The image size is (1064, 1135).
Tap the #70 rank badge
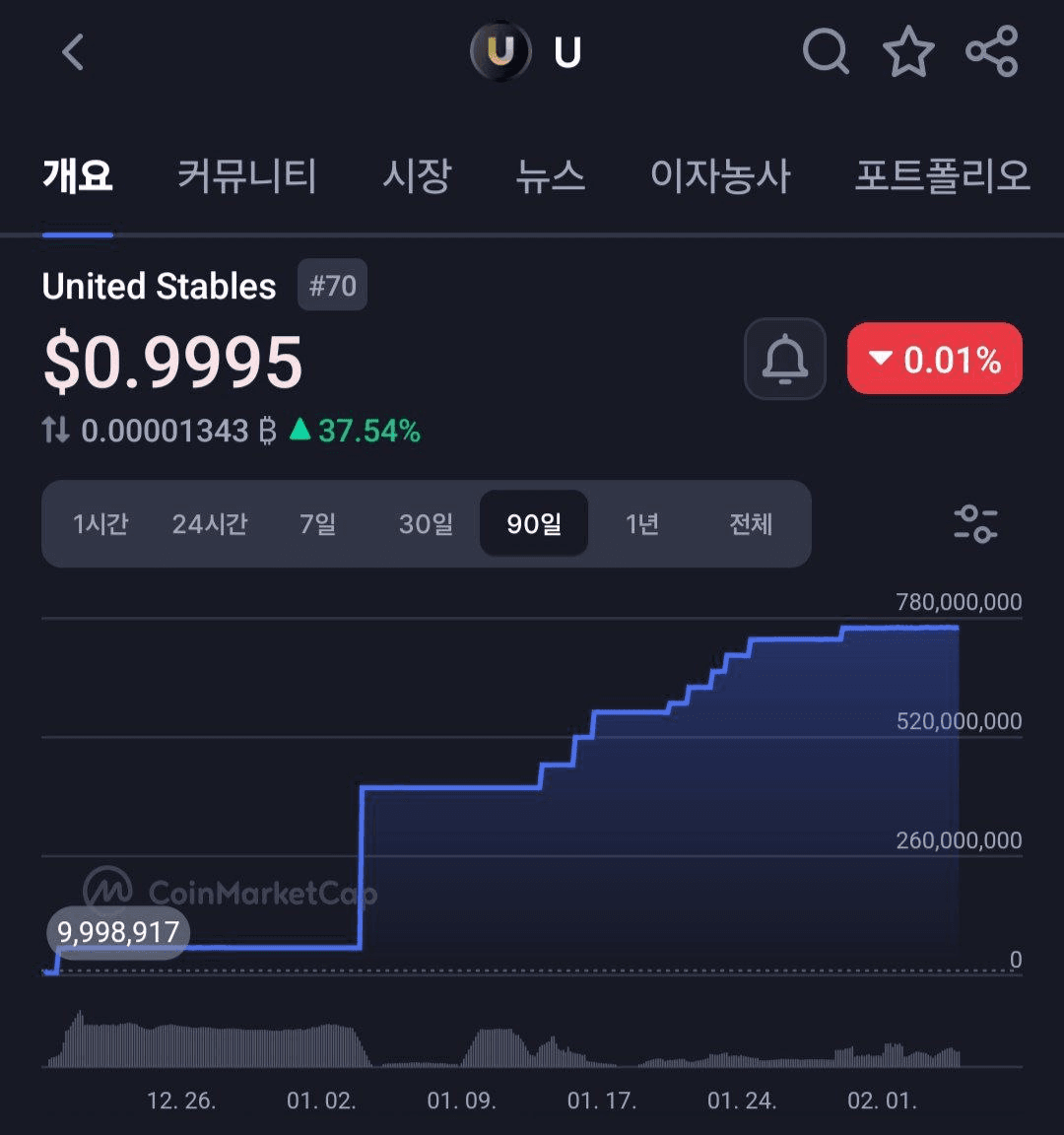coord(332,285)
